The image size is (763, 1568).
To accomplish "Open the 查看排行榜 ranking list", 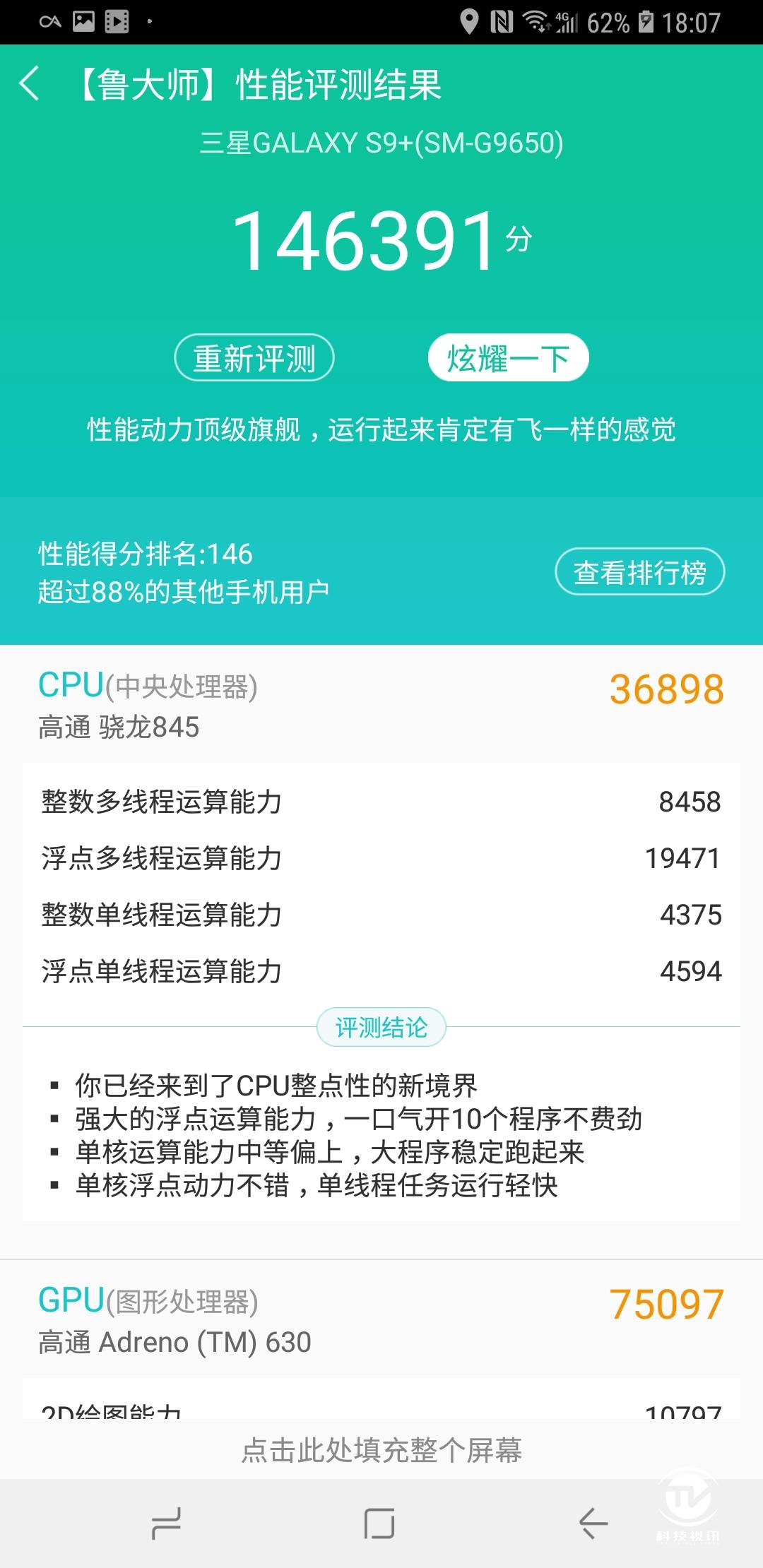I will click(639, 572).
